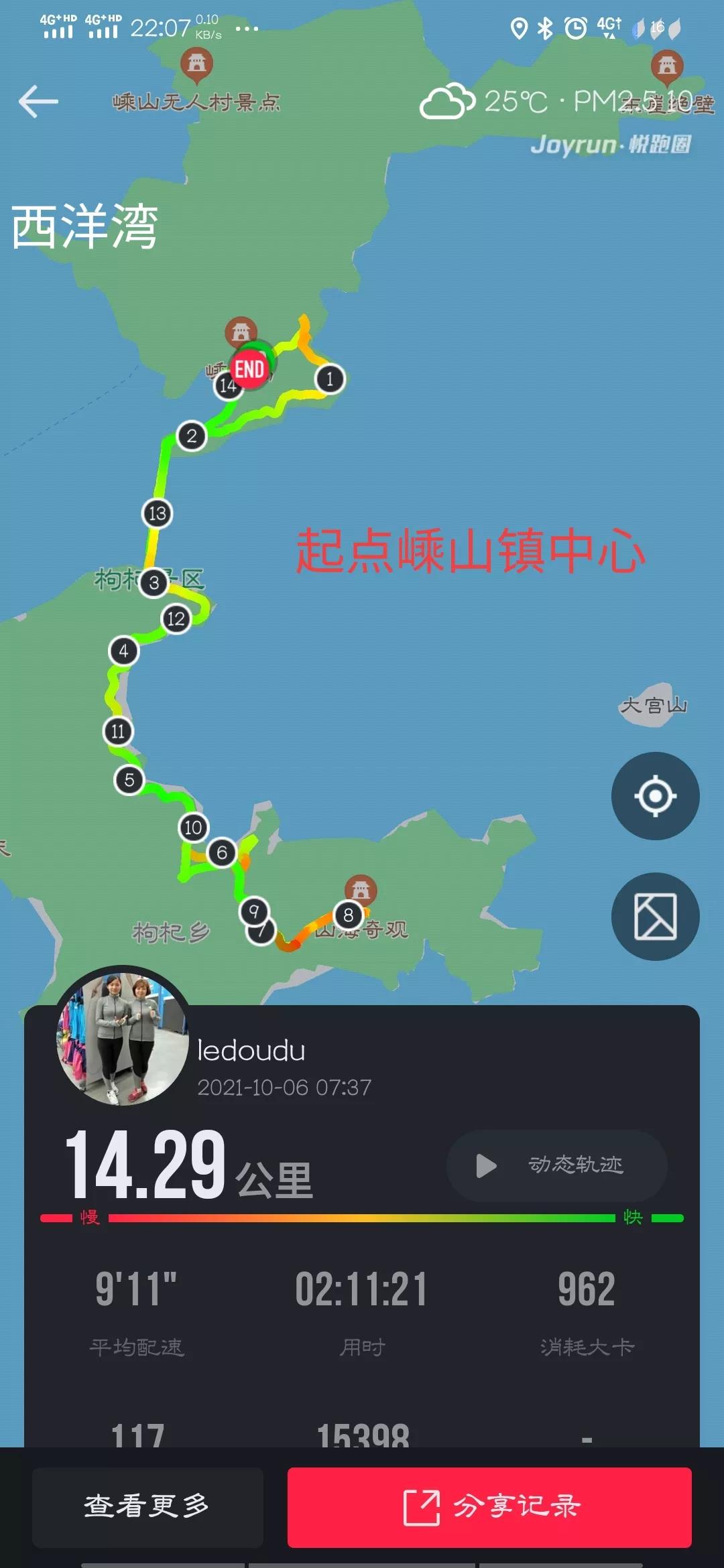Viewport: 724px width, 1568px height.
Task: Tap the kilometer 1 marker on route
Action: coord(329,378)
